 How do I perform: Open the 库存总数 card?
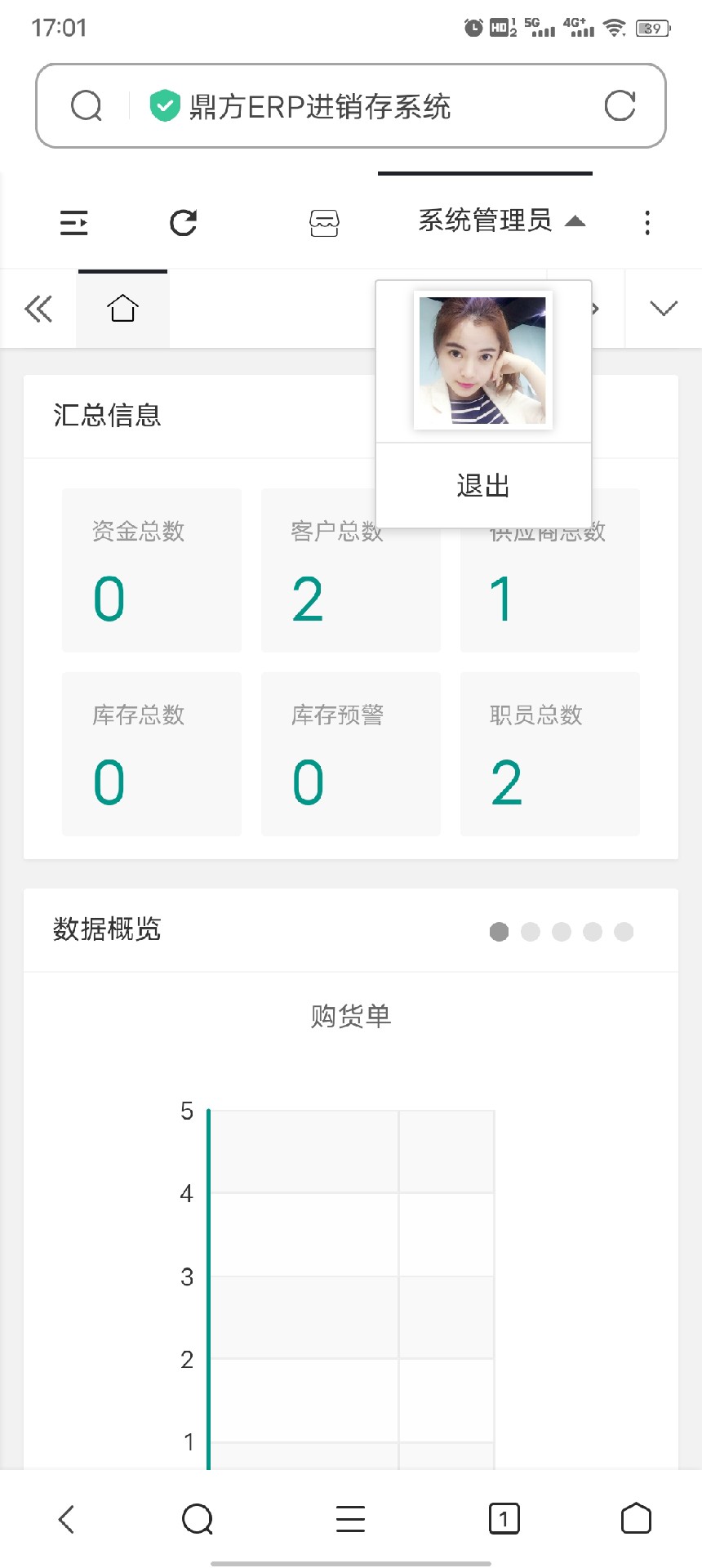click(x=152, y=754)
